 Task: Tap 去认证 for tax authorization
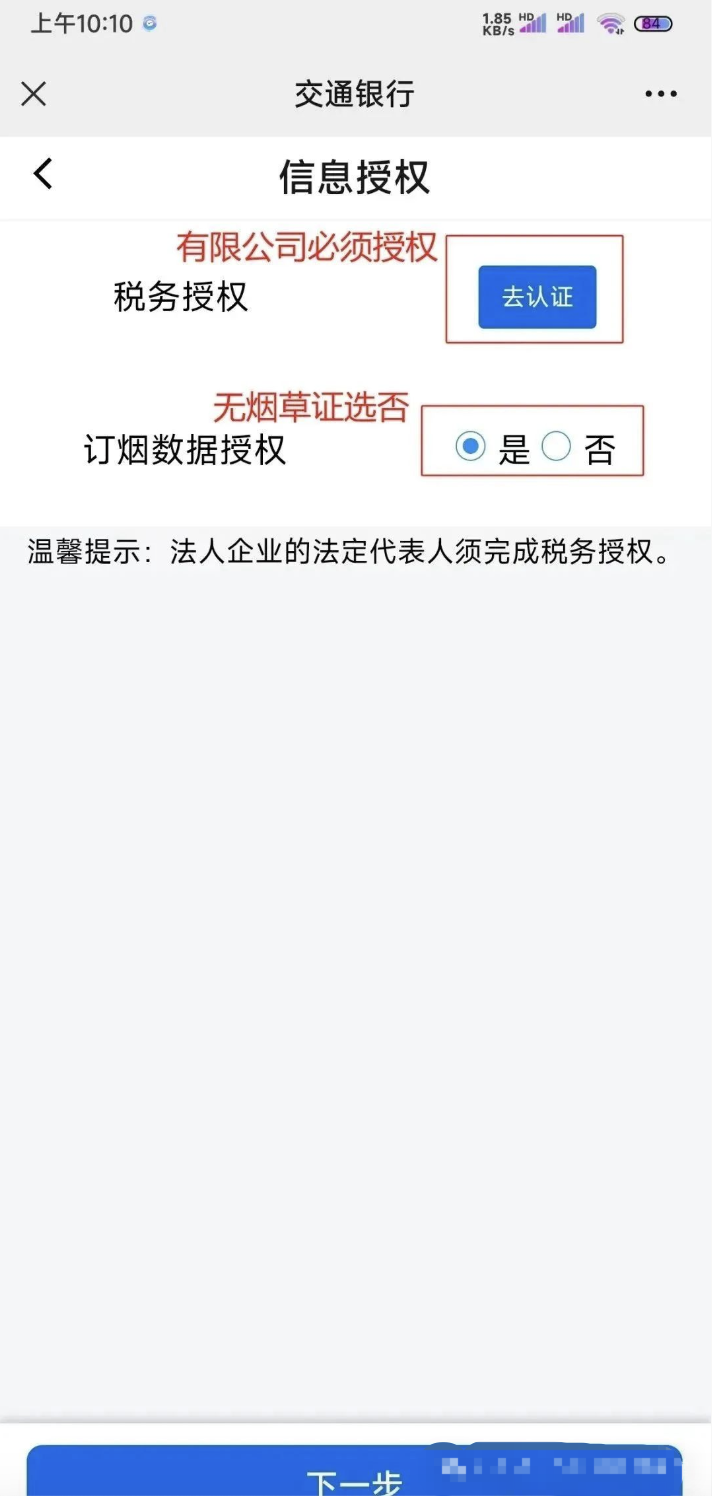tap(537, 297)
